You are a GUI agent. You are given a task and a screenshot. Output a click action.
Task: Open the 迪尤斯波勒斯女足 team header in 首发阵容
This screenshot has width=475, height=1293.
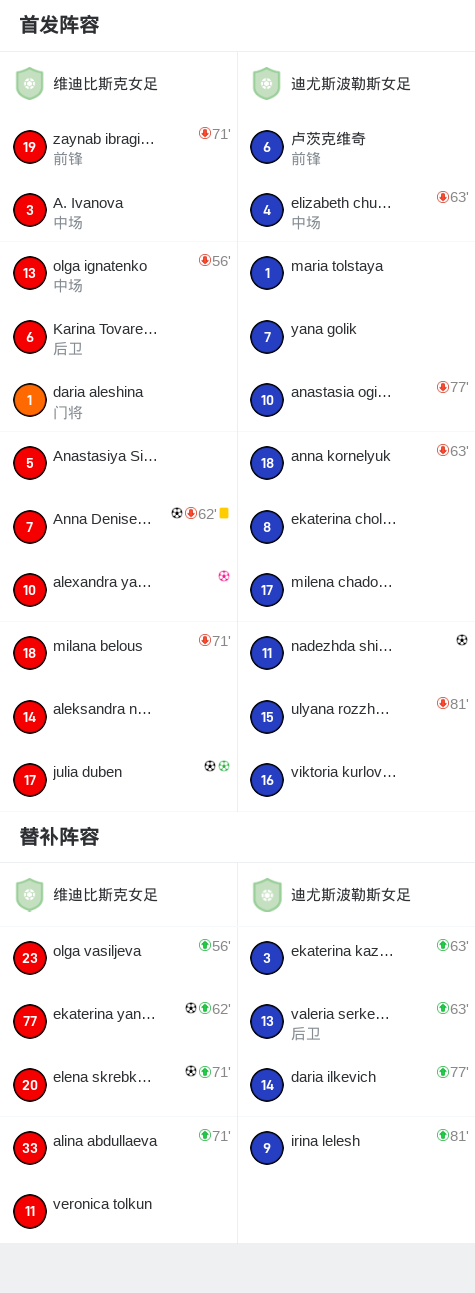tap(356, 84)
